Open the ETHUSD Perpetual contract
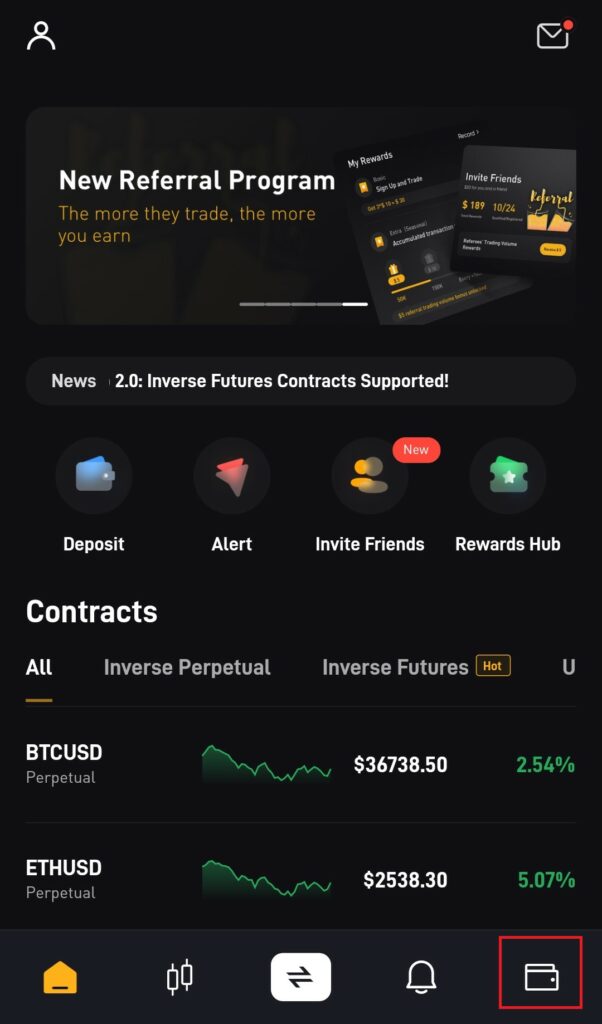 coord(300,880)
